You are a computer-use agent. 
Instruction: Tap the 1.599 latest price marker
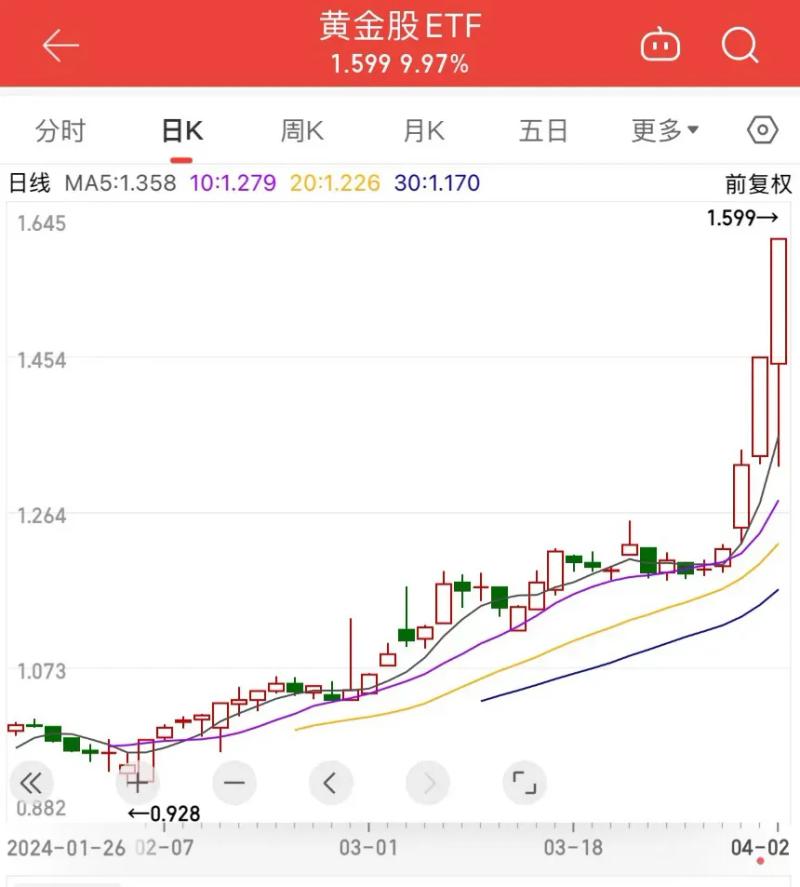731,218
